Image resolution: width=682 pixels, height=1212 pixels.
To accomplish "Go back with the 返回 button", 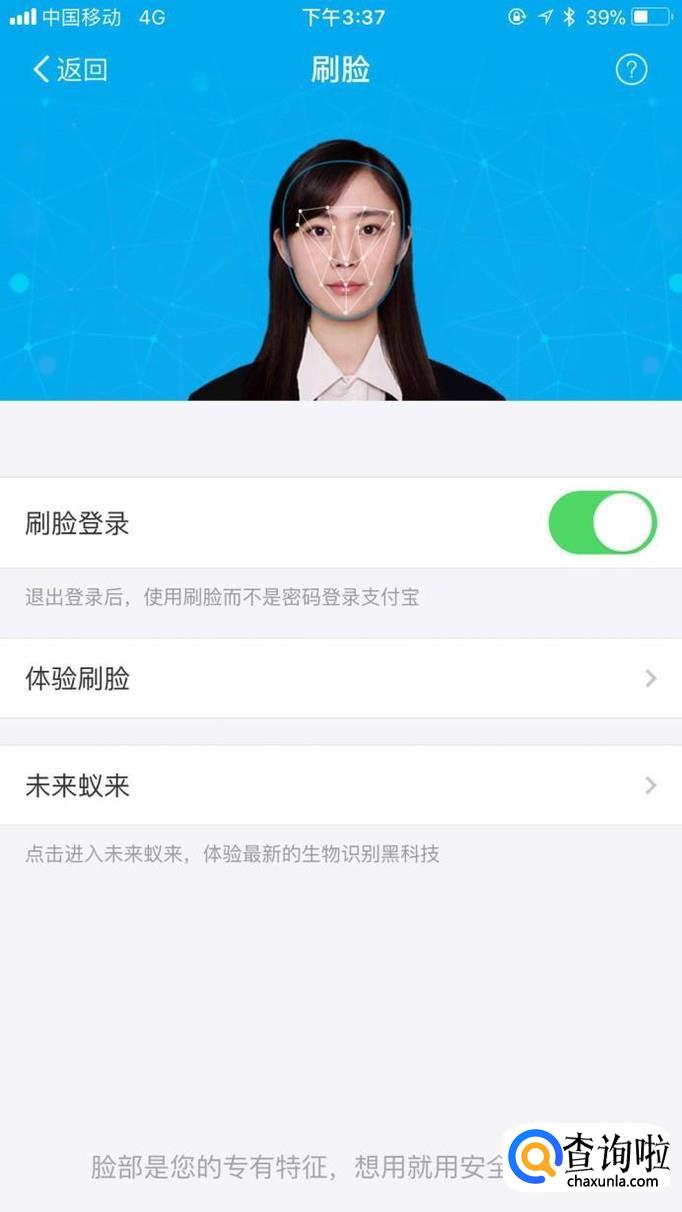I will 70,69.
